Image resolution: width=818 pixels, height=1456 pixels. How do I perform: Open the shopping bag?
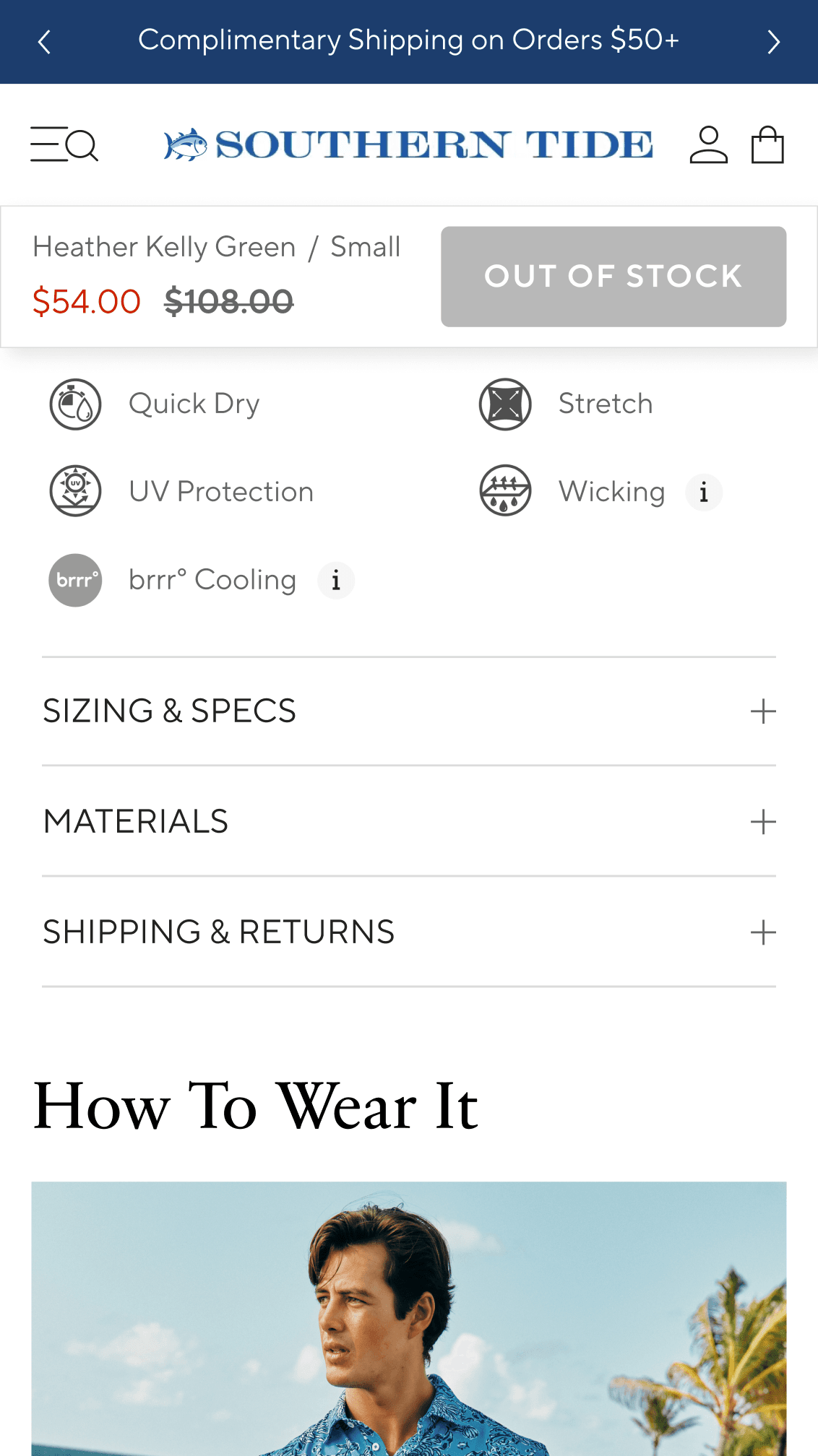[x=767, y=145]
